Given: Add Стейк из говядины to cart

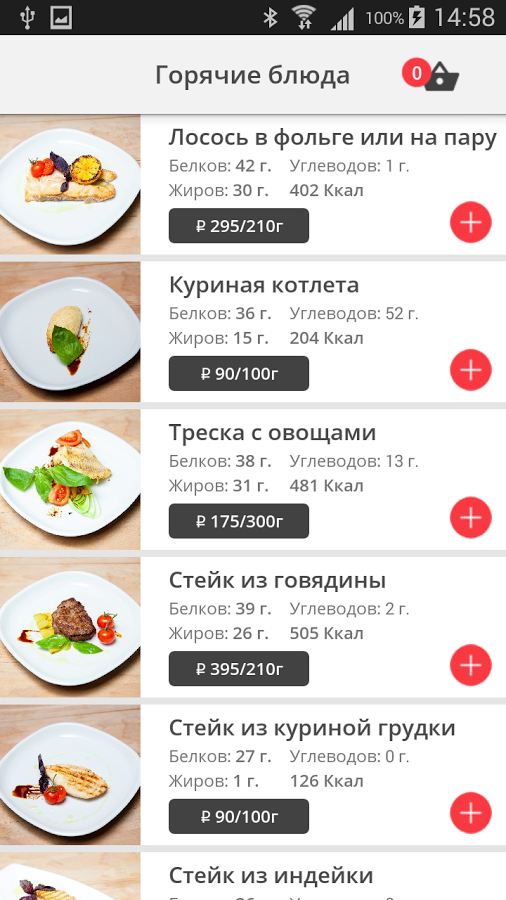Looking at the screenshot, I should click(x=470, y=665).
